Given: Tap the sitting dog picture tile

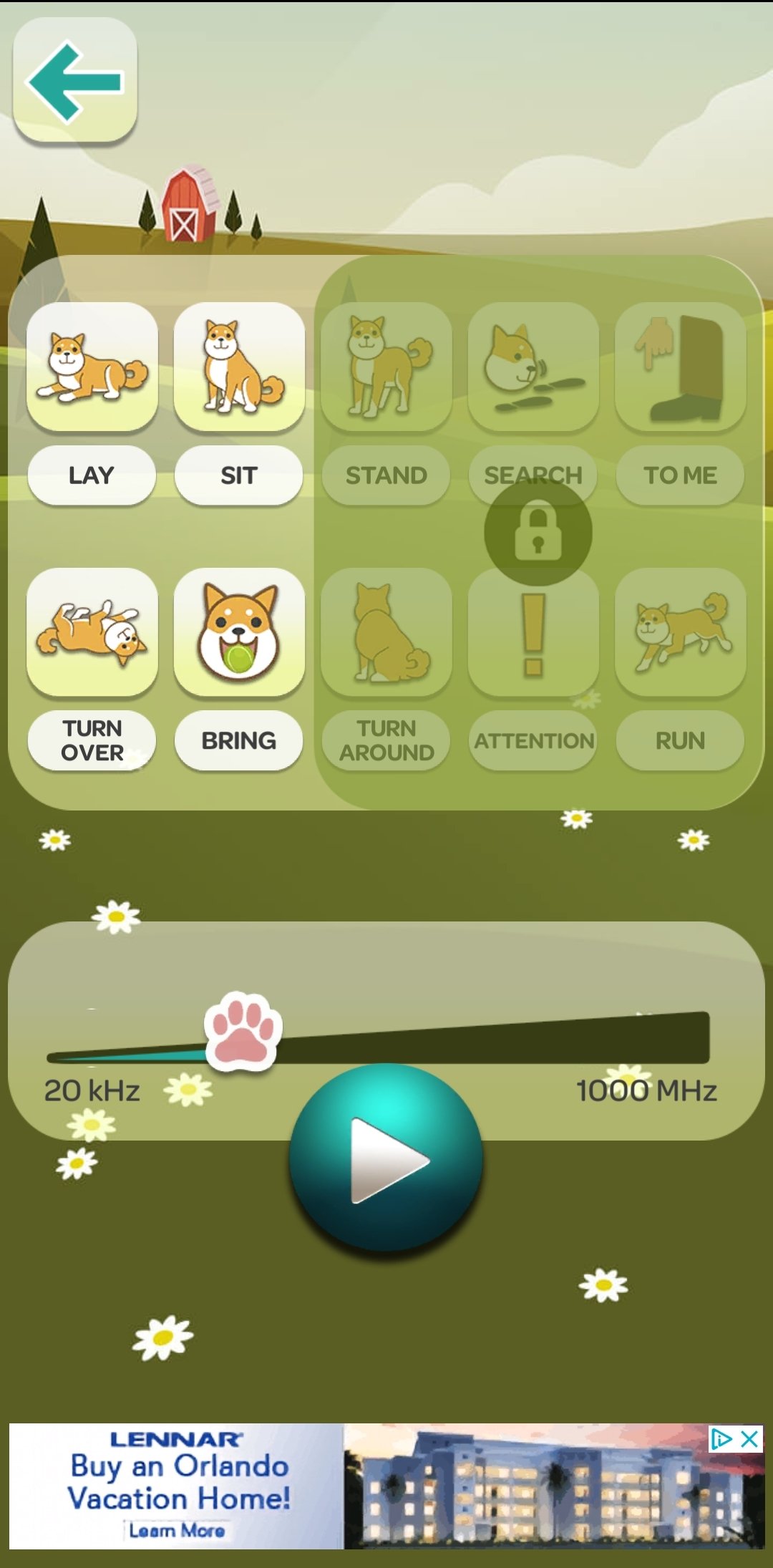Looking at the screenshot, I should tap(239, 367).
